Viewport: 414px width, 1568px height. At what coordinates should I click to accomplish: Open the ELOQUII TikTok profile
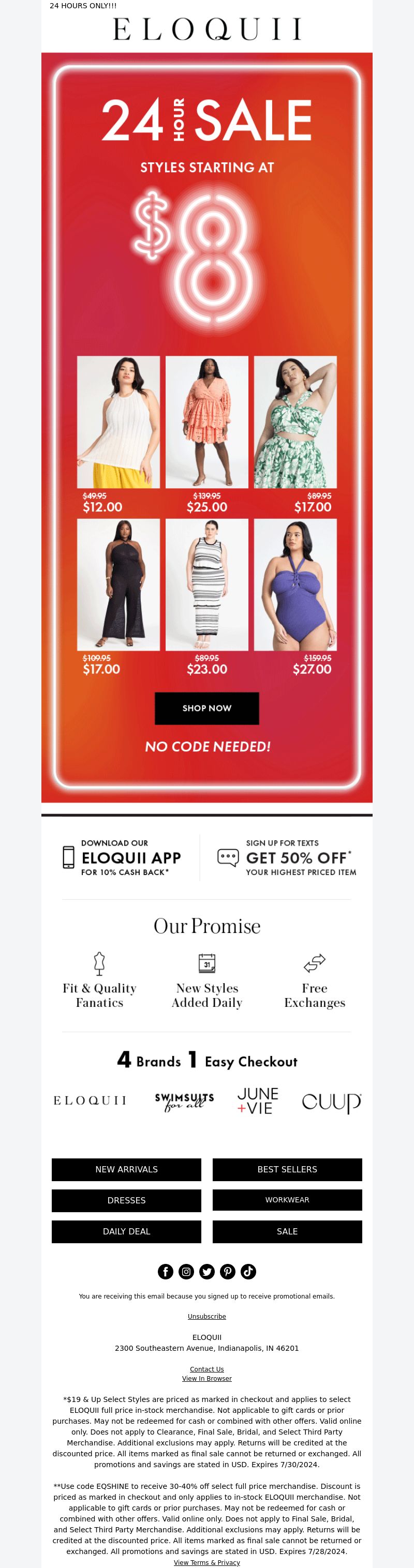[x=248, y=1272]
